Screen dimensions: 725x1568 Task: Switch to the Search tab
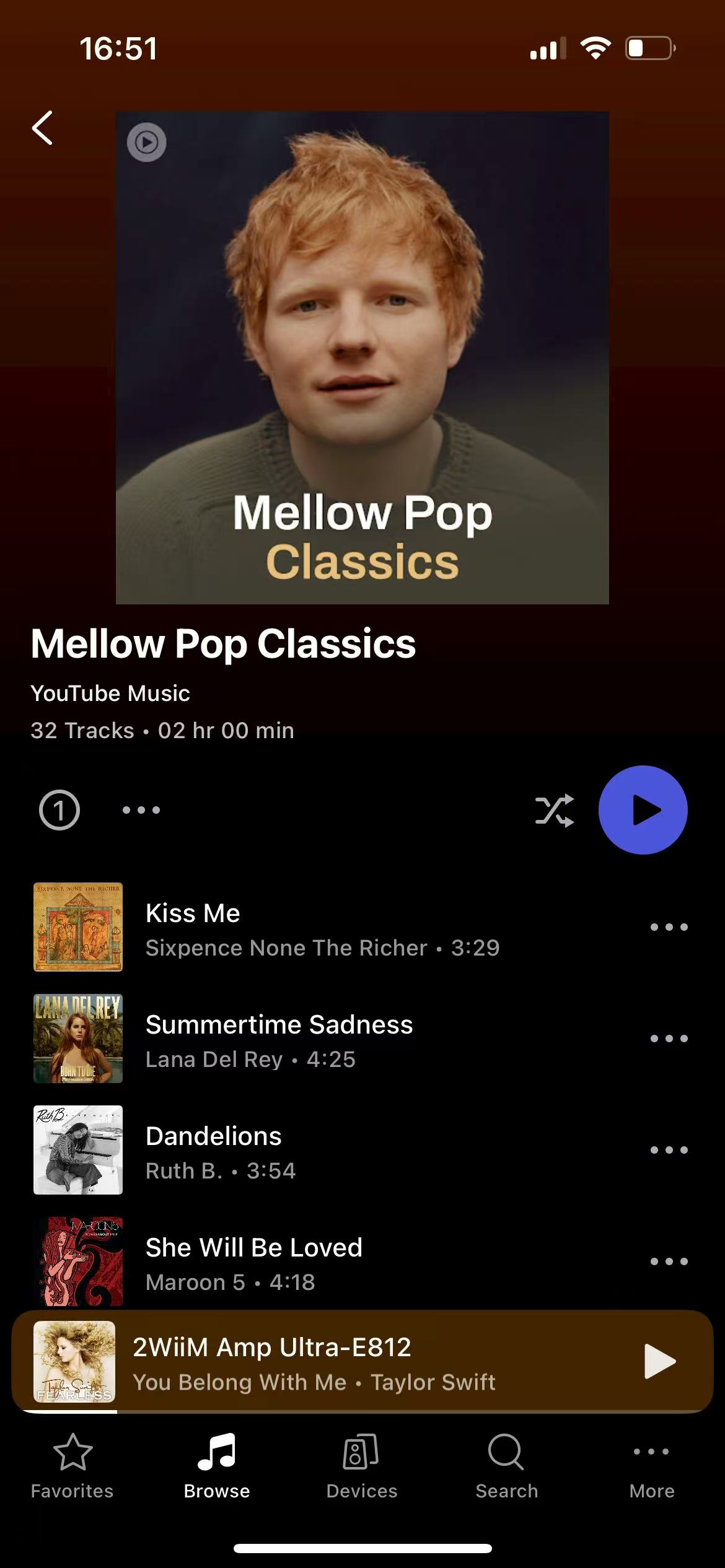(x=506, y=1465)
